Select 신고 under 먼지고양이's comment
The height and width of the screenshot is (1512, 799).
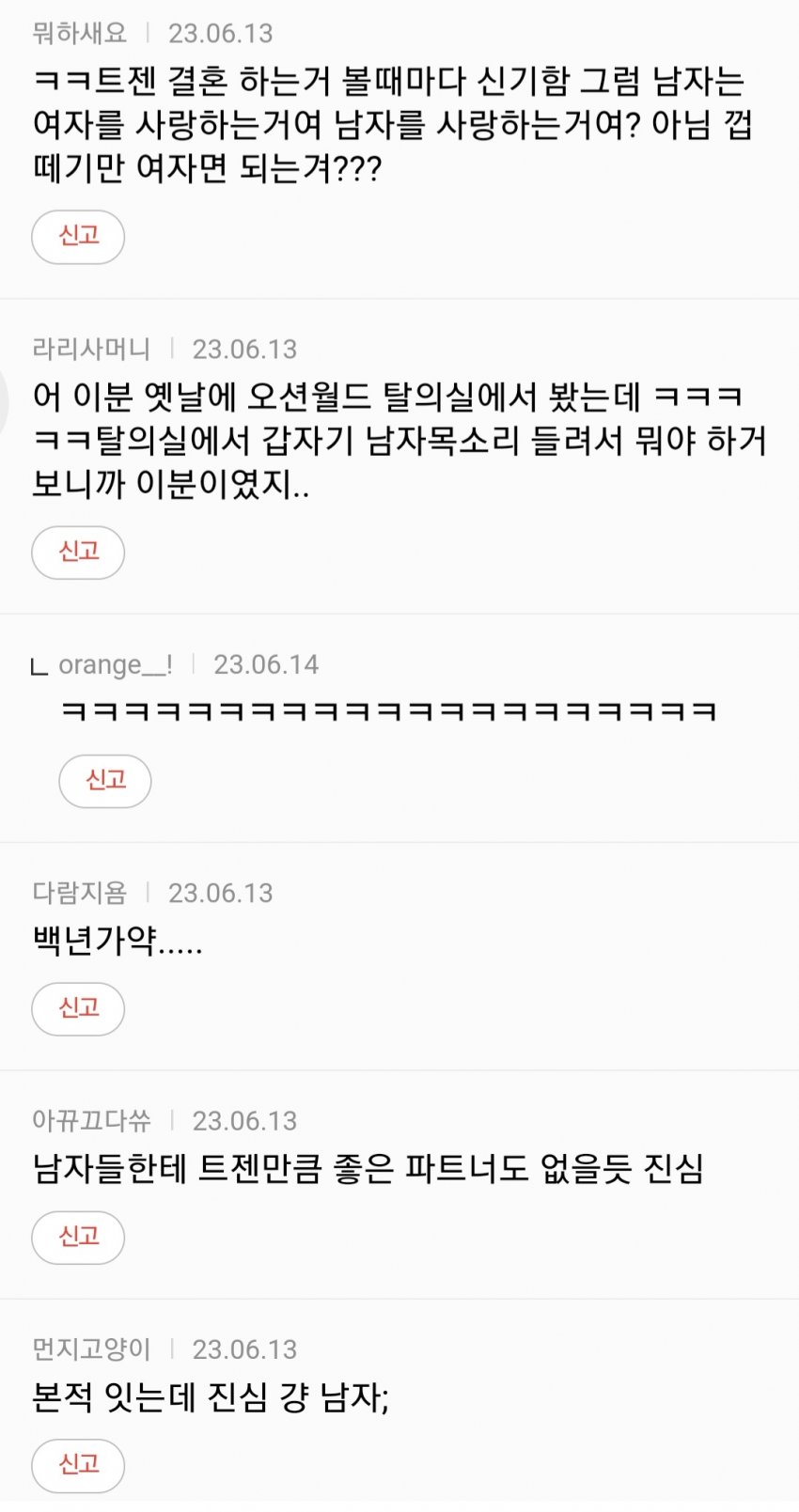(78, 1465)
